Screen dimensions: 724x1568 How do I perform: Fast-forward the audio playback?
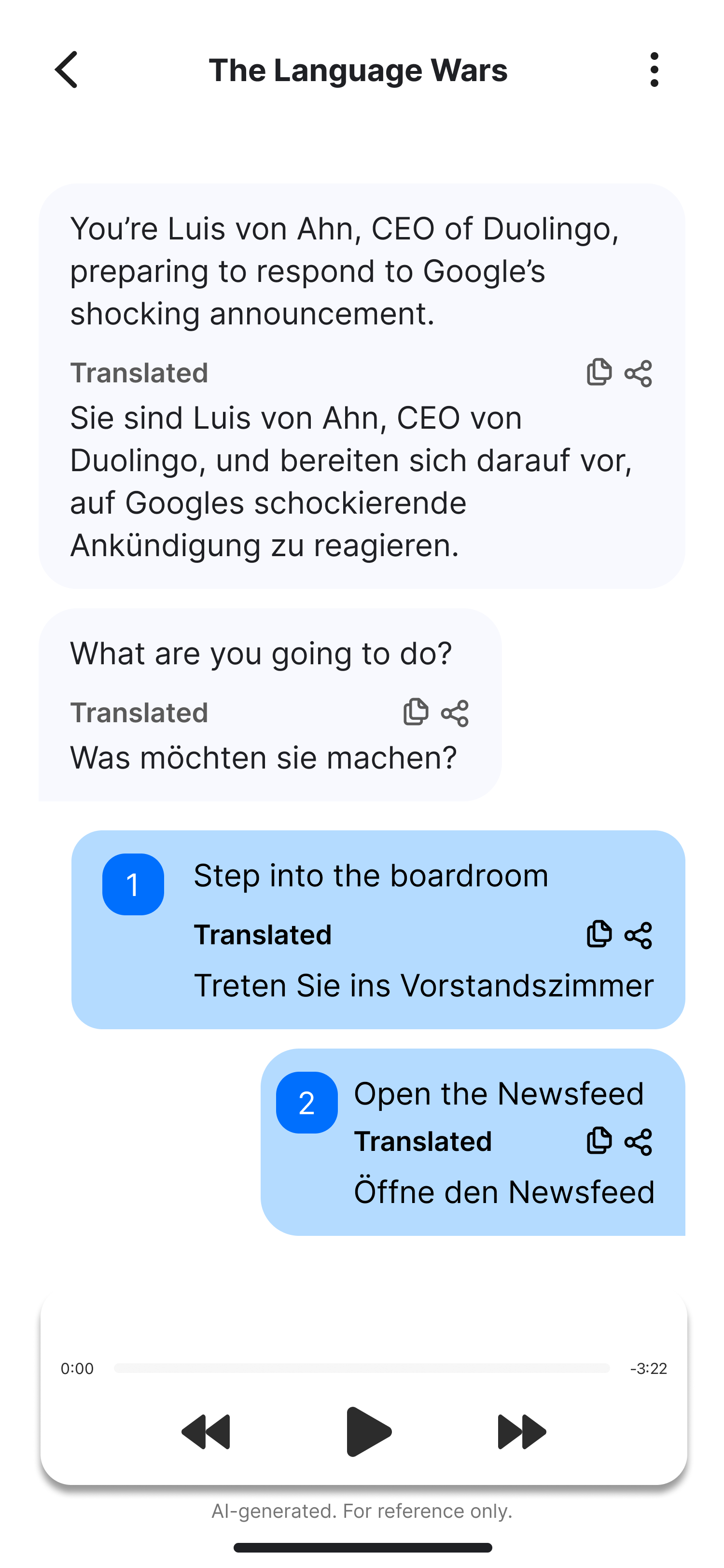(521, 1431)
